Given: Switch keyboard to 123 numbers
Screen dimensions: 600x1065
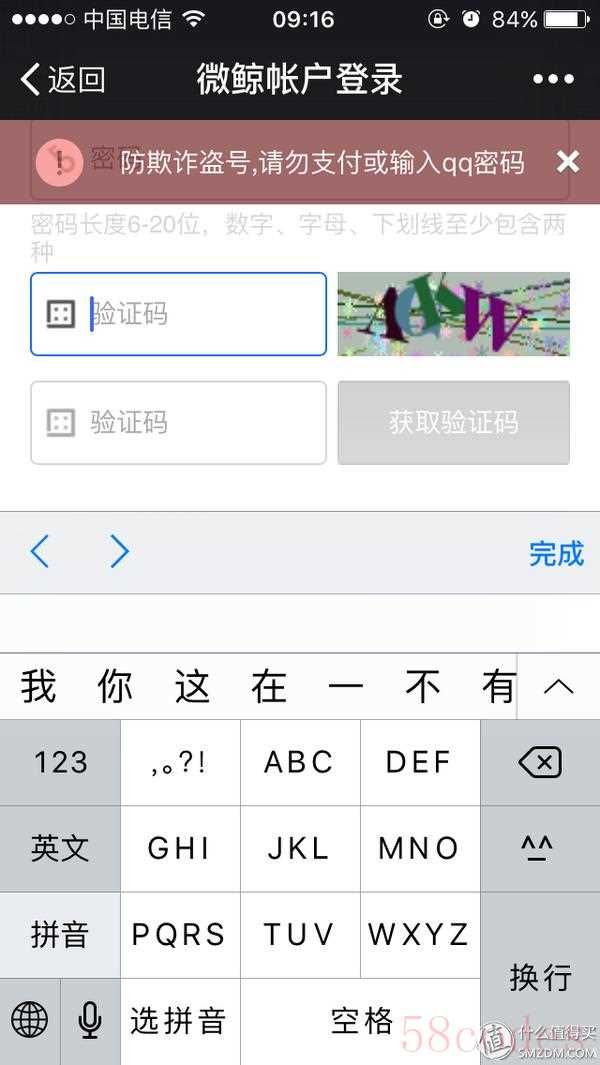Looking at the screenshot, I should (x=60, y=763).
